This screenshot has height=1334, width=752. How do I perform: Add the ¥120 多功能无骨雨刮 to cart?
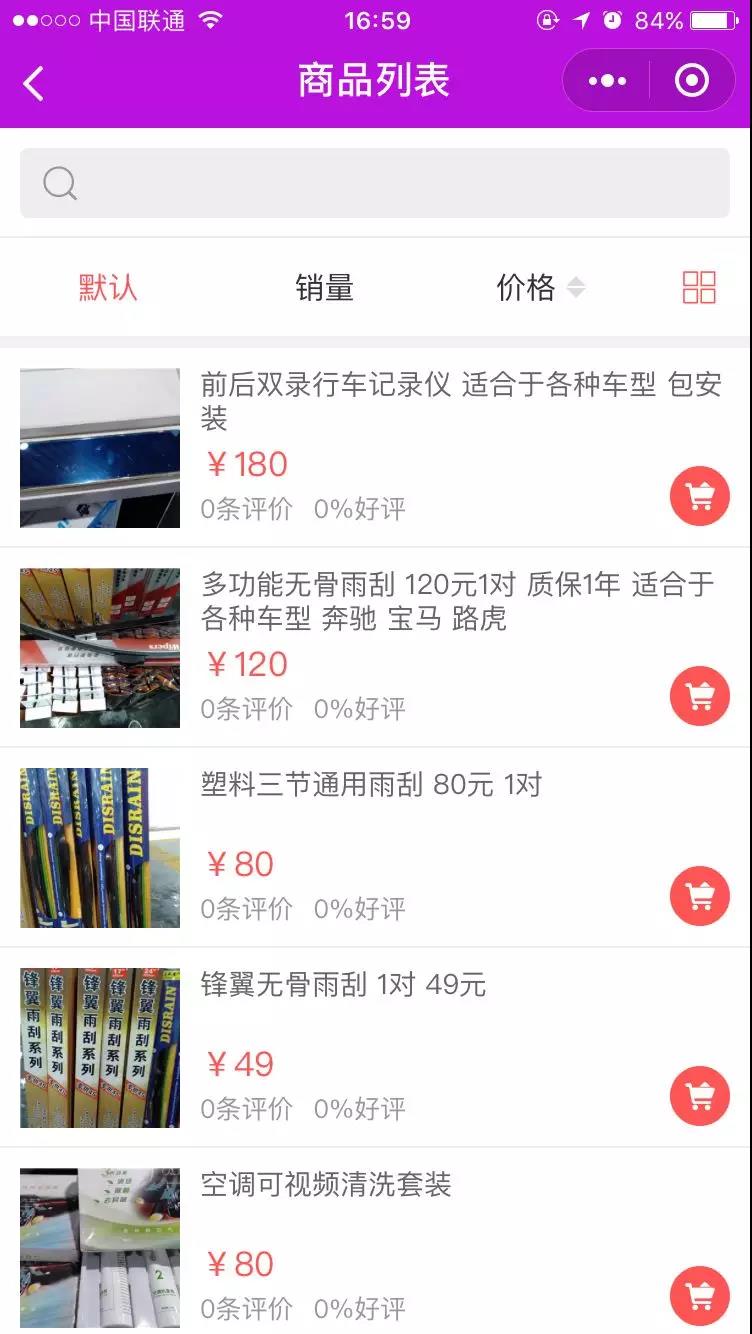(699, 696)
